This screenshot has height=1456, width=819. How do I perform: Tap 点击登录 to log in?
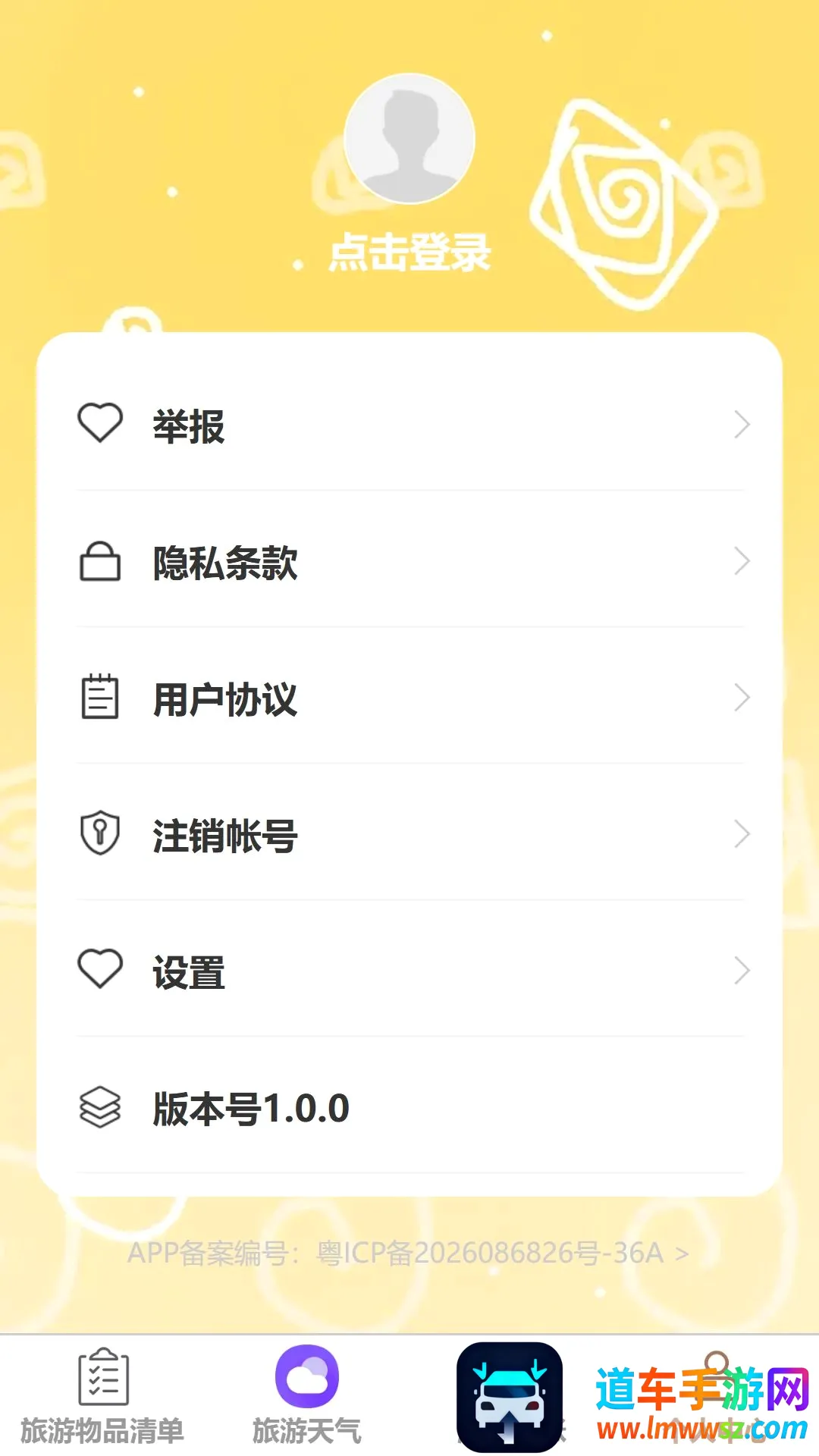[x=409, y=252]
